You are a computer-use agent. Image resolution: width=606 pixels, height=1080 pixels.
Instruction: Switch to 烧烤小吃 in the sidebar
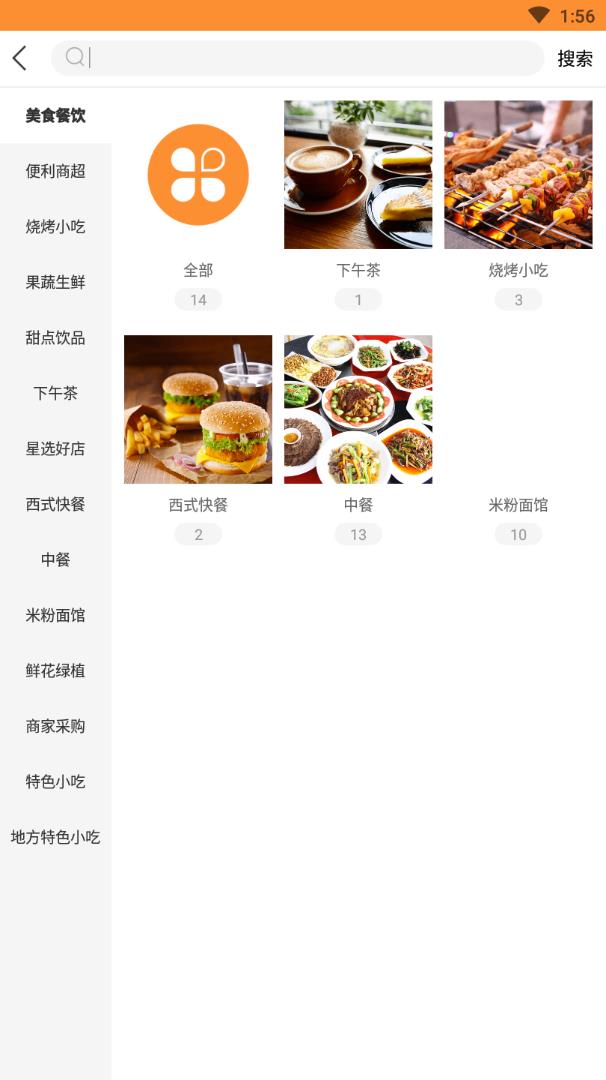(x=56, y=227)
